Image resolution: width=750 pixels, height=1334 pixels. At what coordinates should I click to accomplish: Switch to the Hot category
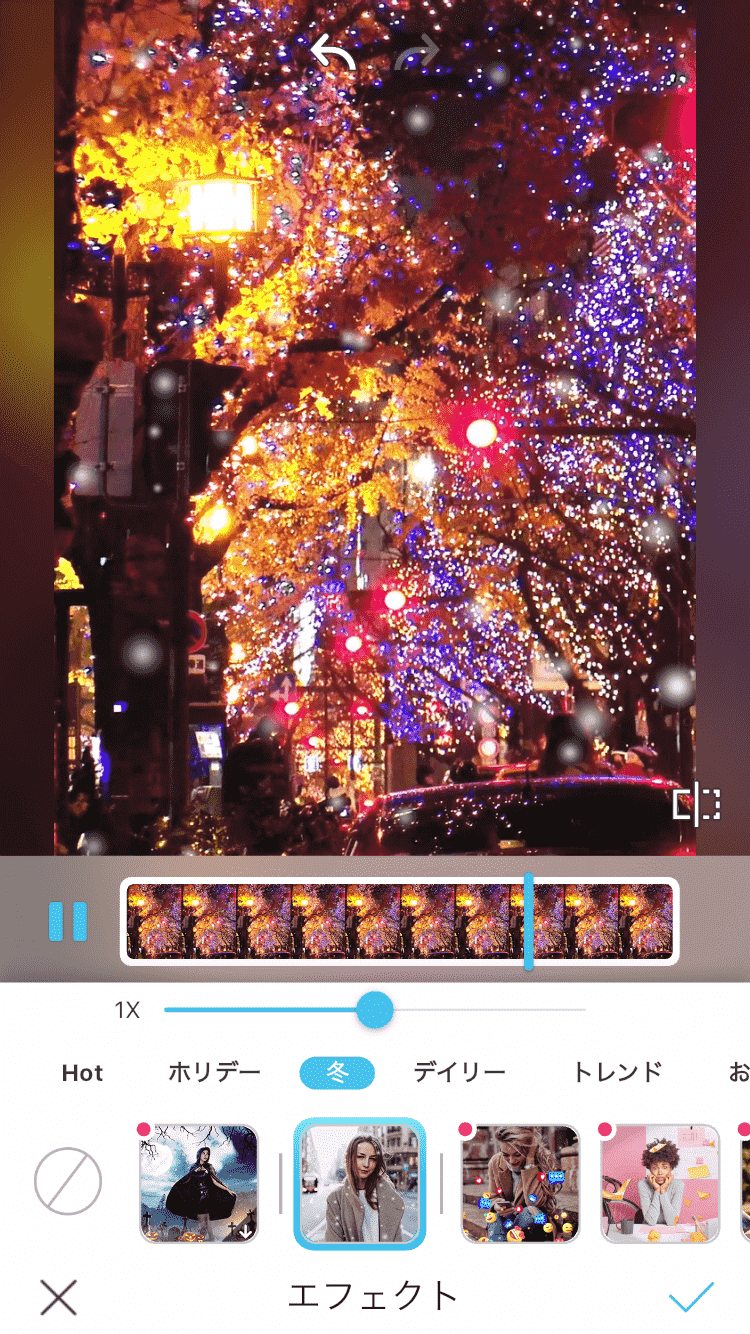(x=82, y=1073)
